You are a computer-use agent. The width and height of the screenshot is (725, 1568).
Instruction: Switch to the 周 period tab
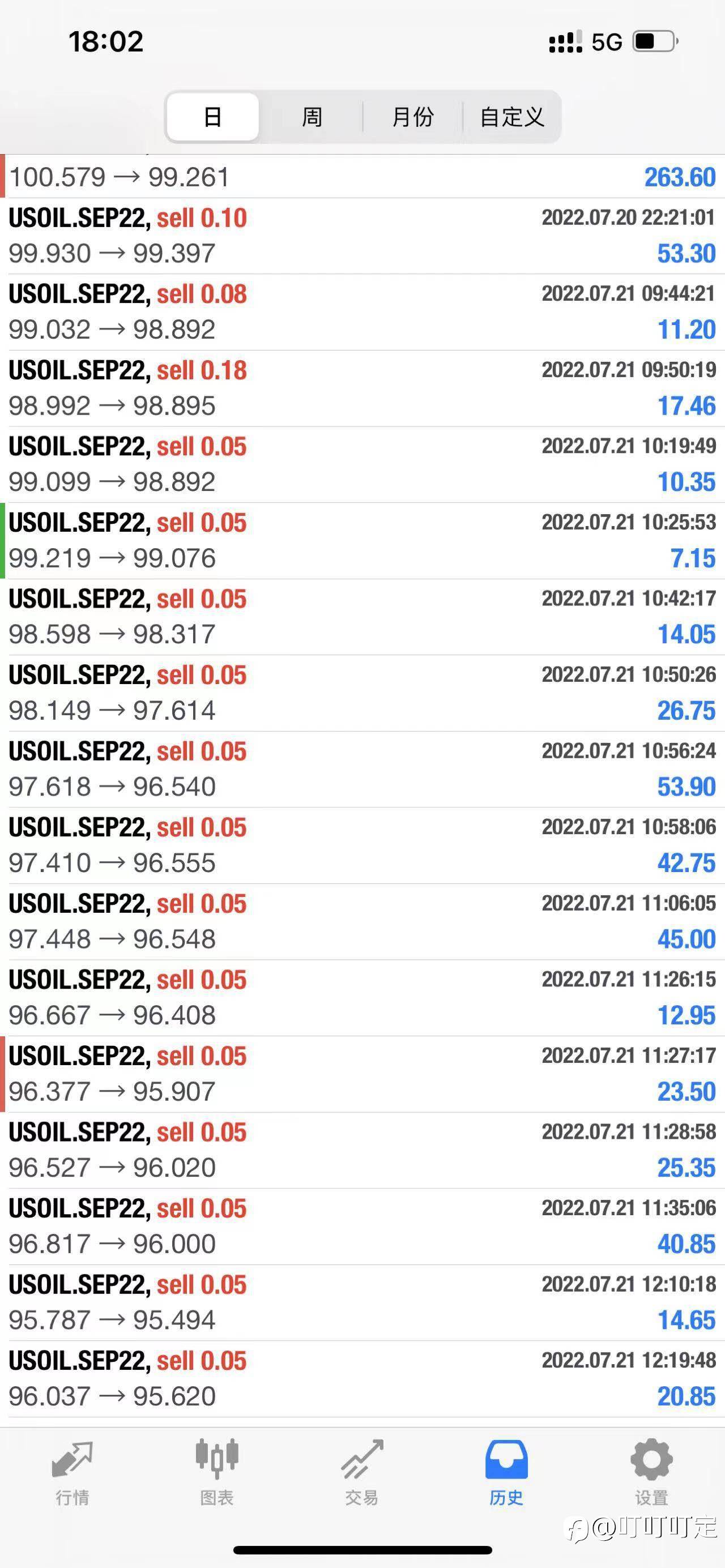(312, 116)
